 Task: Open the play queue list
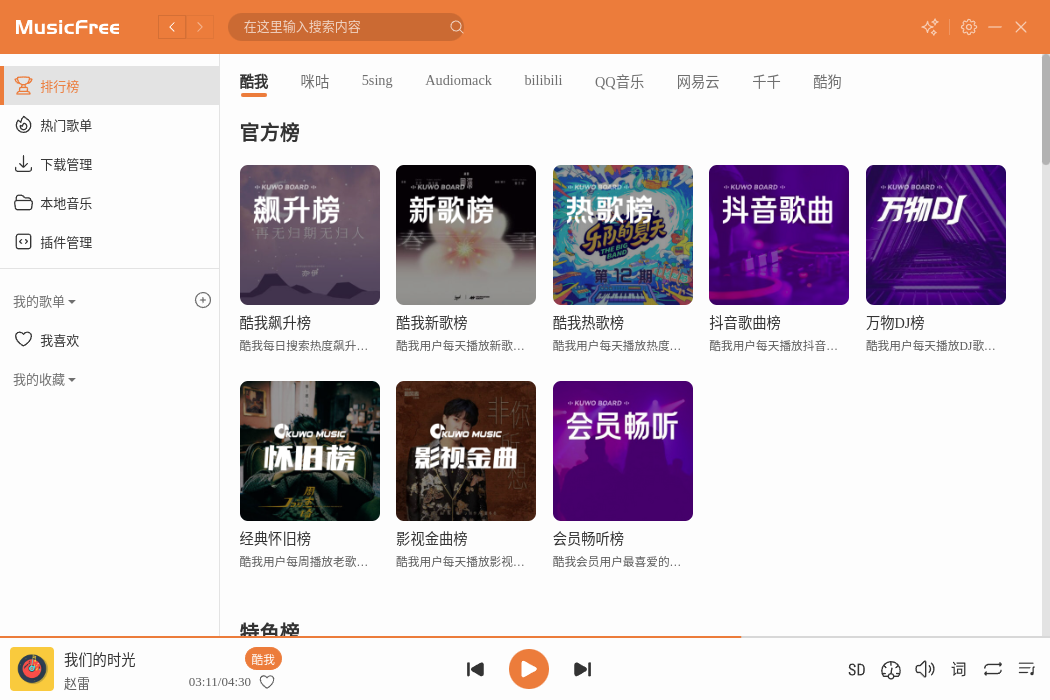[x=1026, y=669]
